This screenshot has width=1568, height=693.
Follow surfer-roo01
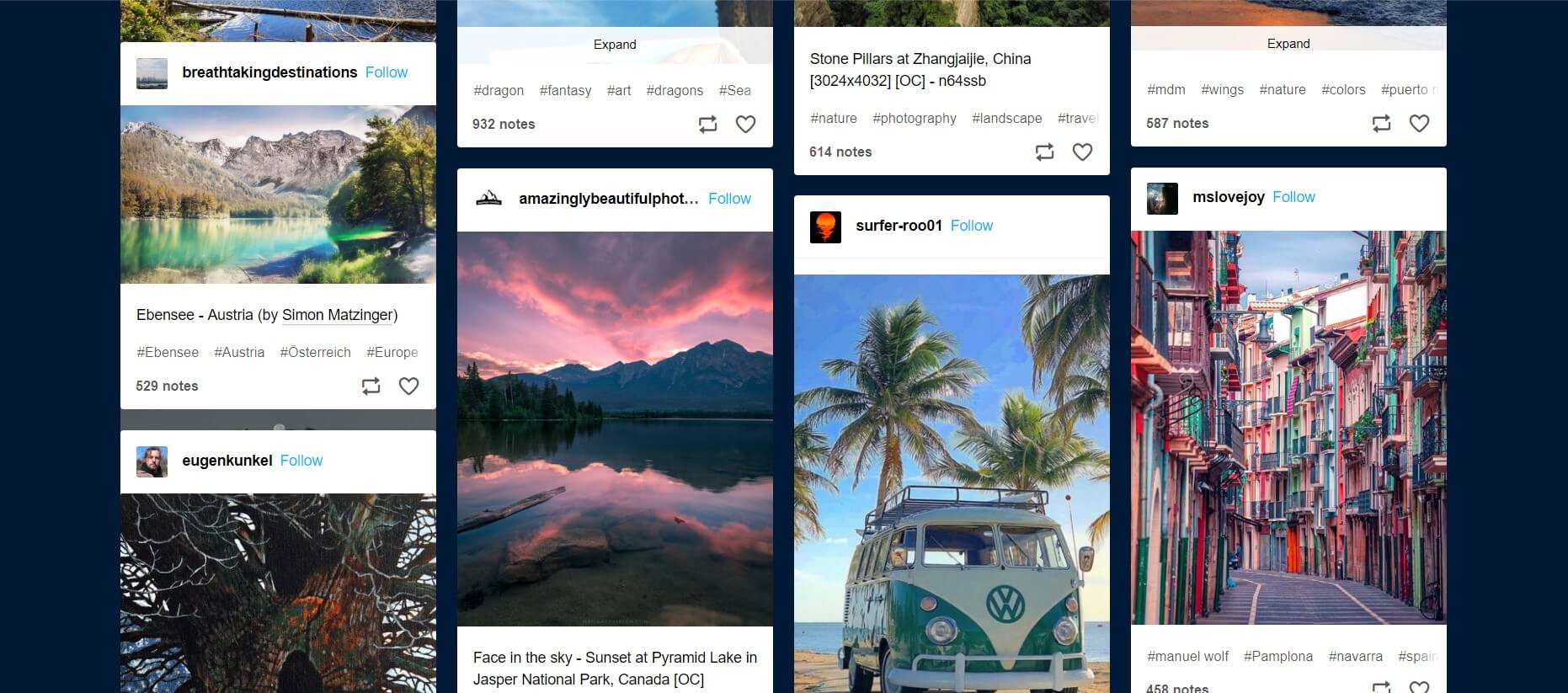(971, 226)
